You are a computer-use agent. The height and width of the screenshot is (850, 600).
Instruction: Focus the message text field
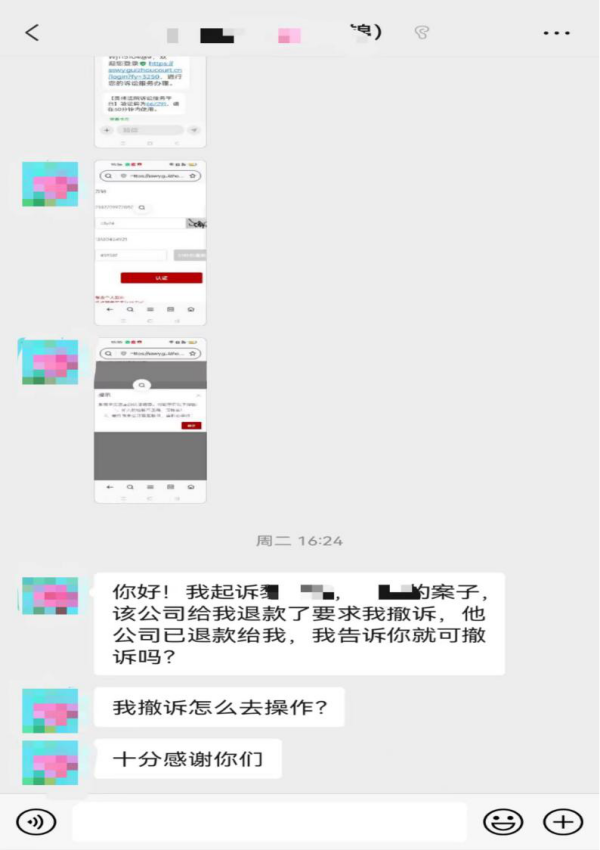point(268,822)
